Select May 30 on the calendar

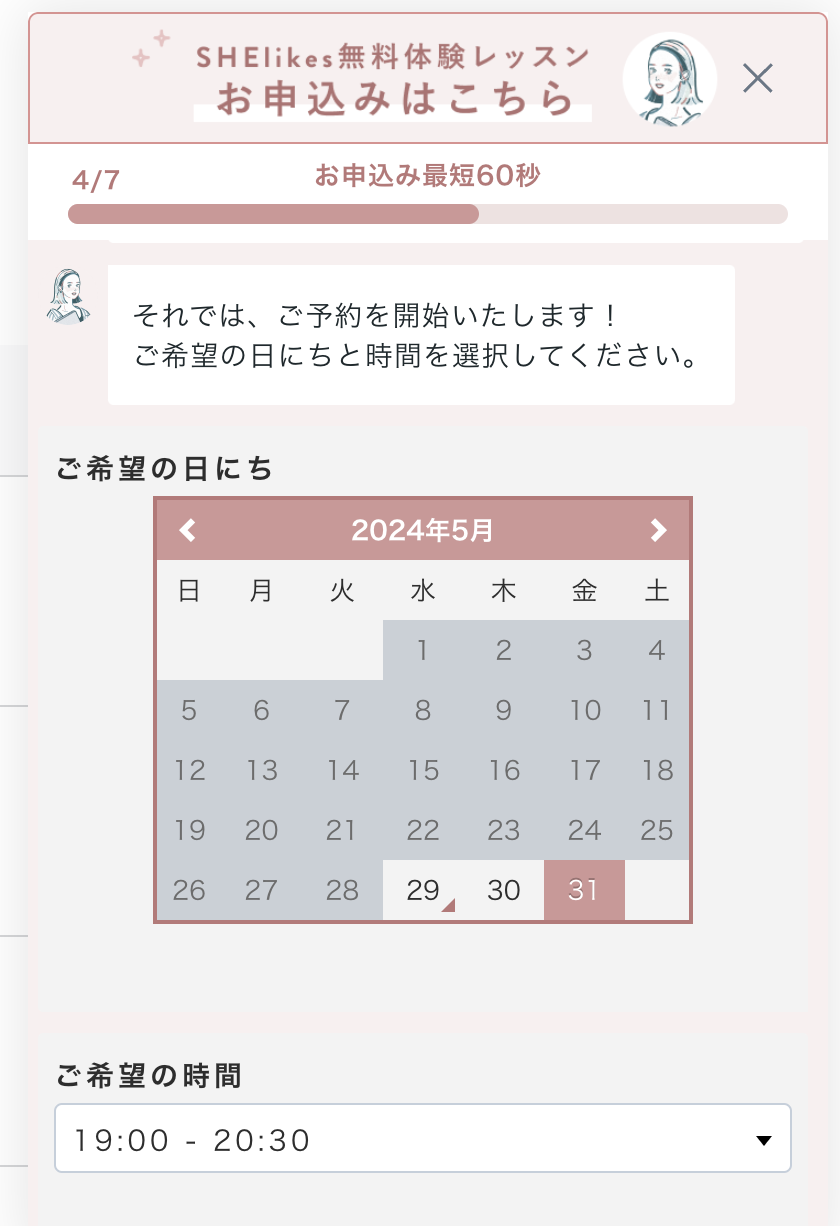pos(503,890)
